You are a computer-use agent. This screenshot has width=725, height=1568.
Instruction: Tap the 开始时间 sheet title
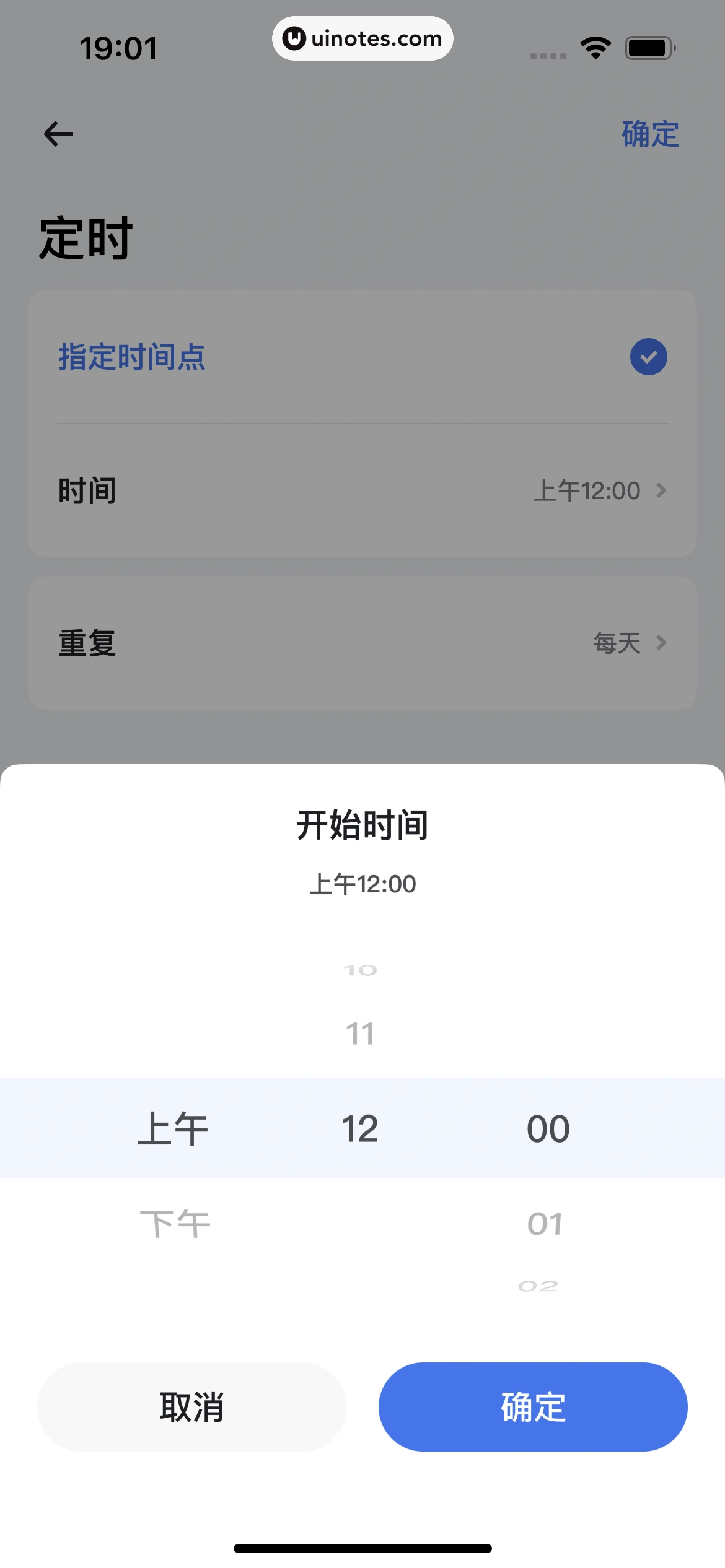tap(362, 824)
